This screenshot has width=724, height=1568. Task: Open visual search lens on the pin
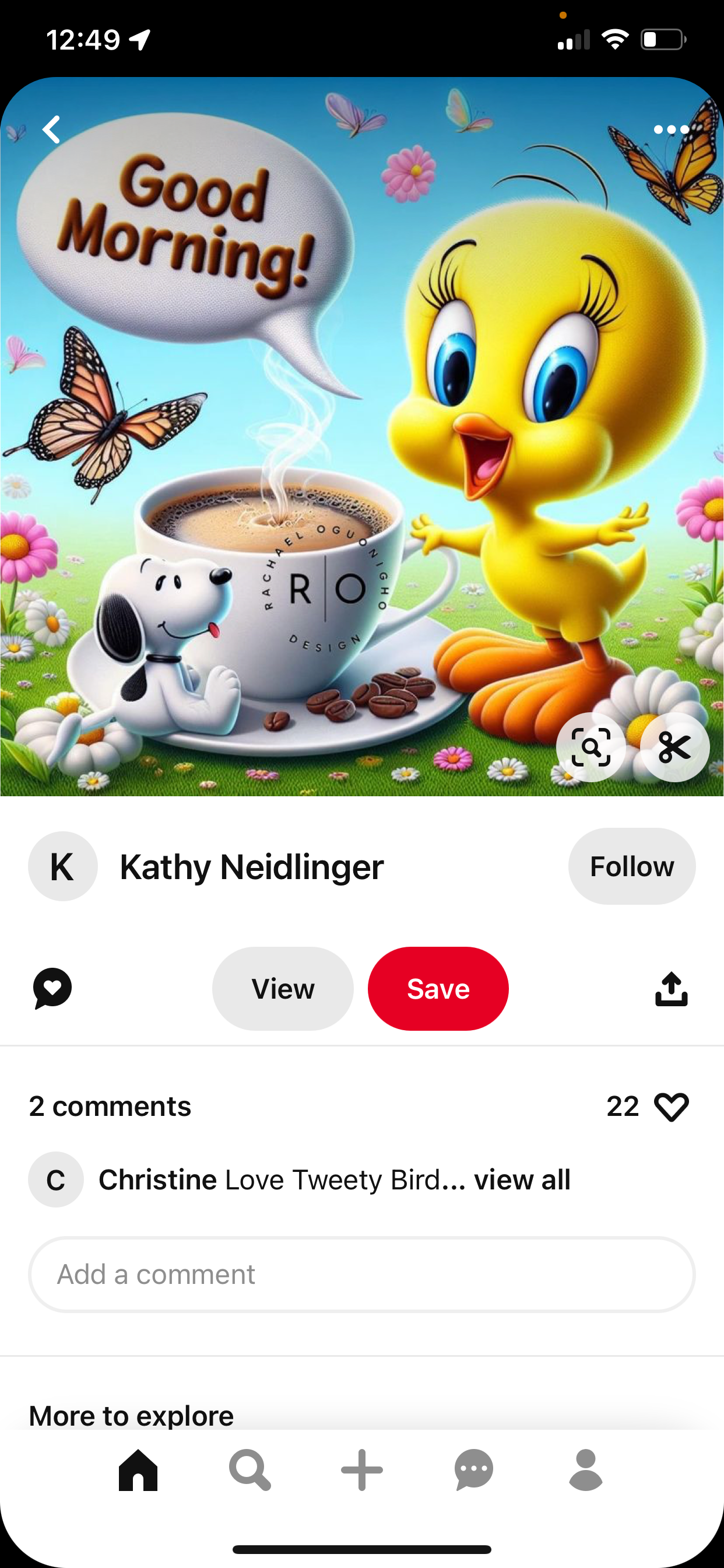click(591, 747)
